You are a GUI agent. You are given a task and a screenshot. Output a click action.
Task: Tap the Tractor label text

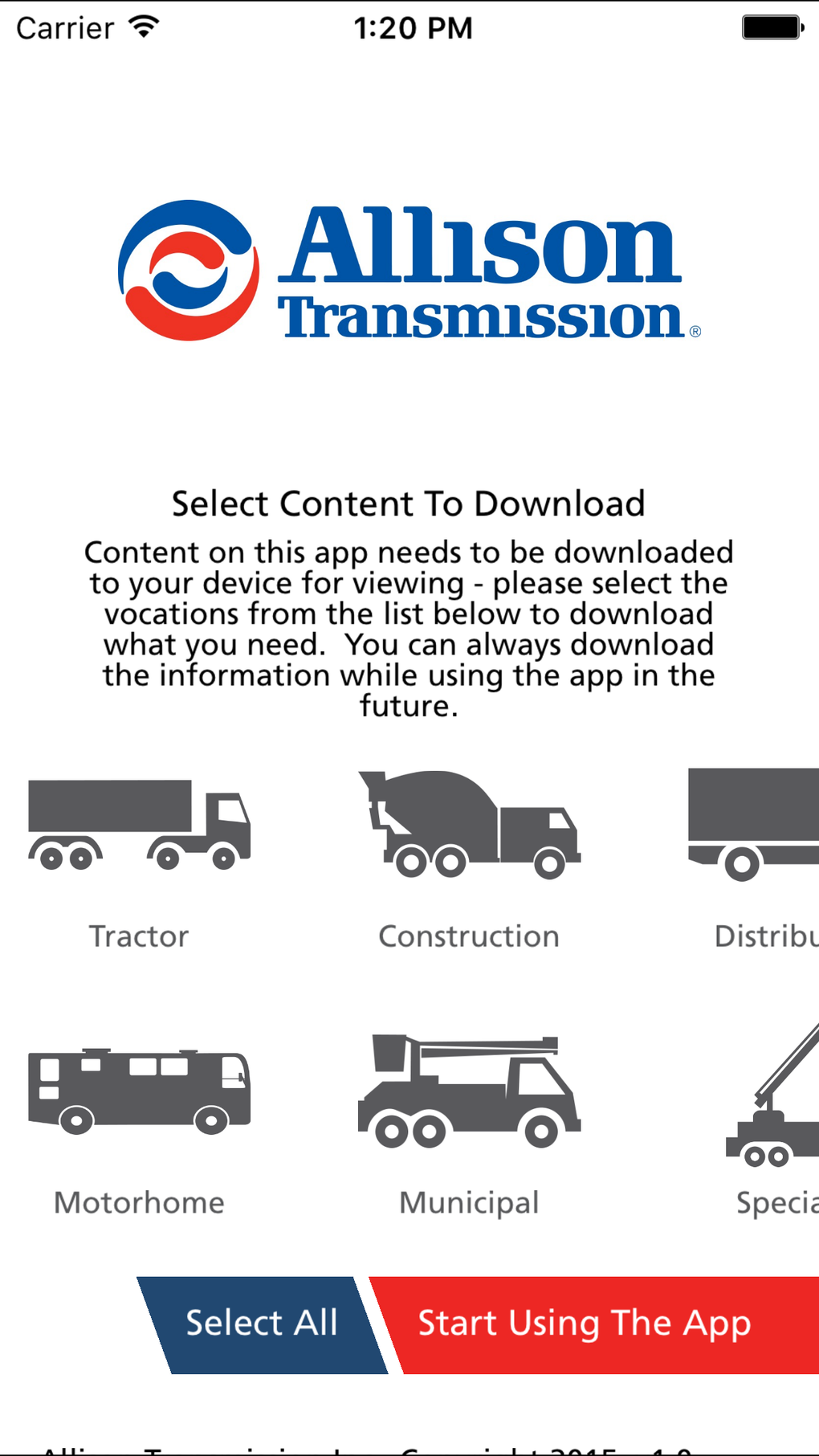click(x=139, y=936)
